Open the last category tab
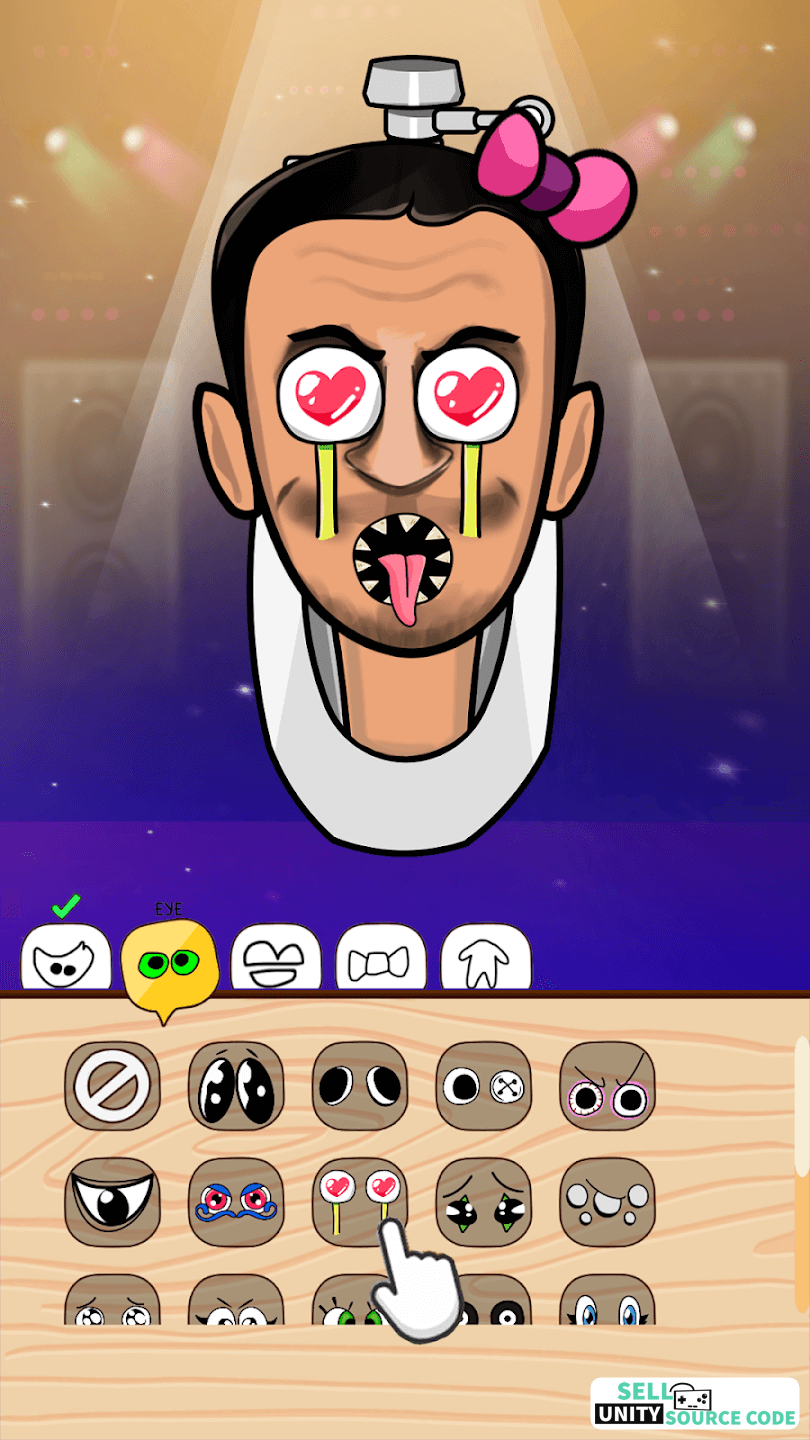This screenshot has height=1440, width=810. point(486,957)
